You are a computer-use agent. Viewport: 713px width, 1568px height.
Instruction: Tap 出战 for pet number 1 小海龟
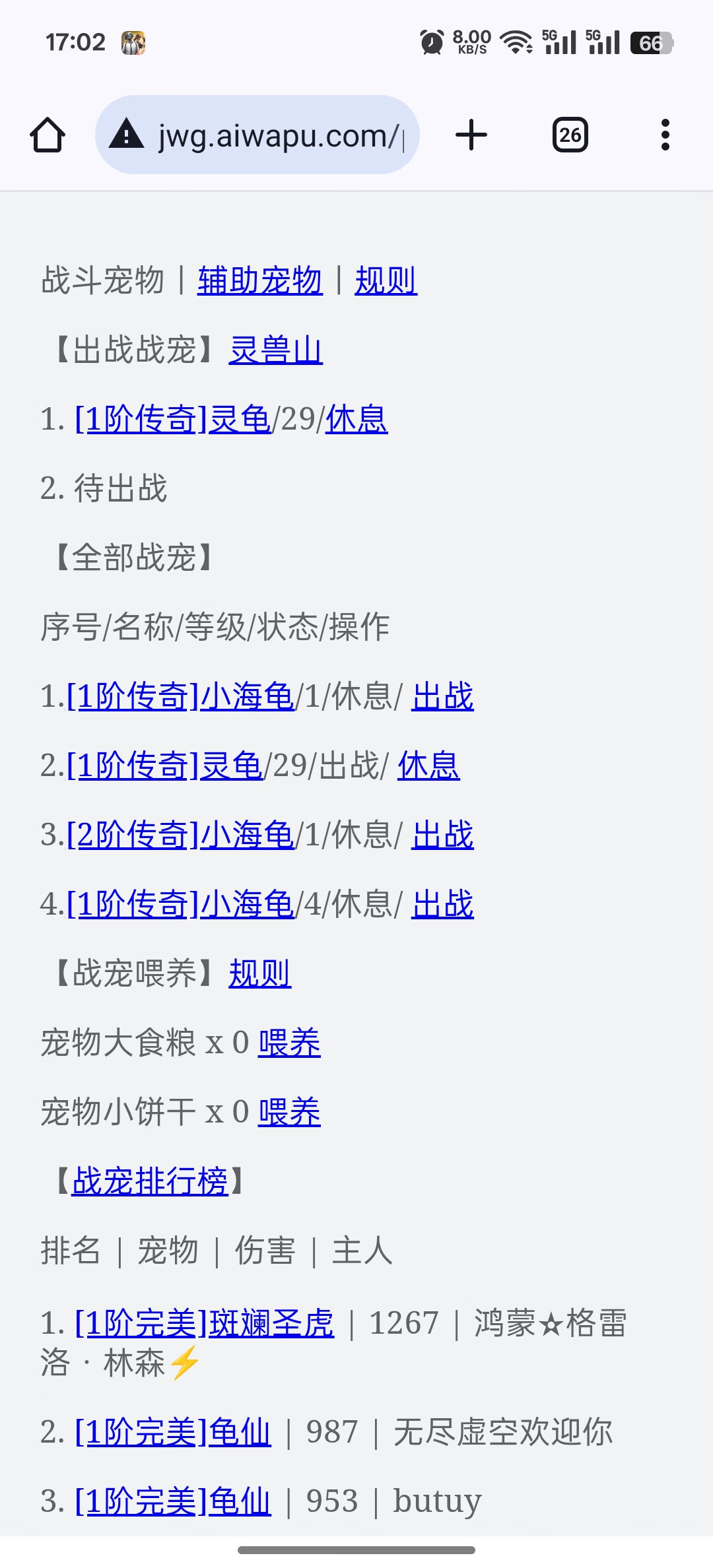point(442,697)
